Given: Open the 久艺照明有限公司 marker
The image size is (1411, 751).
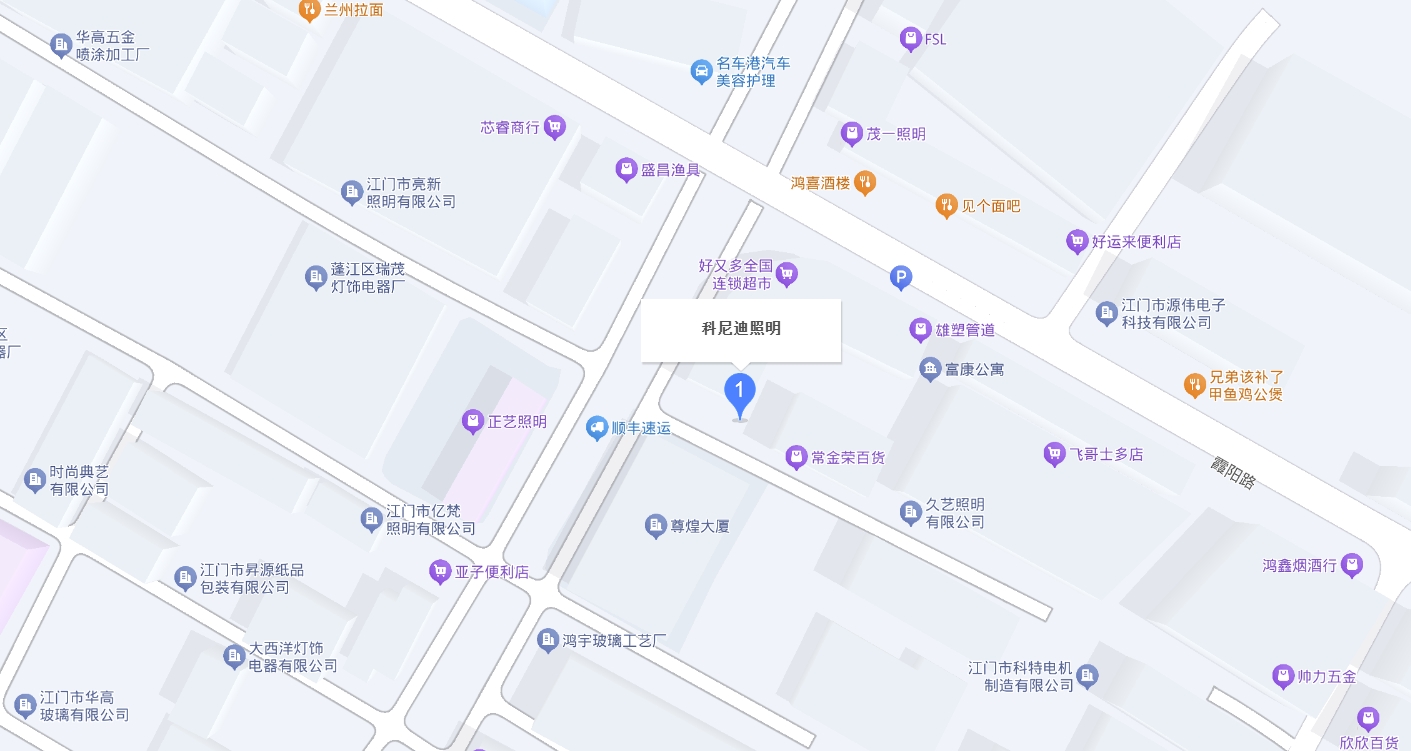Looking at the screenshot, I should click(910, 514).
